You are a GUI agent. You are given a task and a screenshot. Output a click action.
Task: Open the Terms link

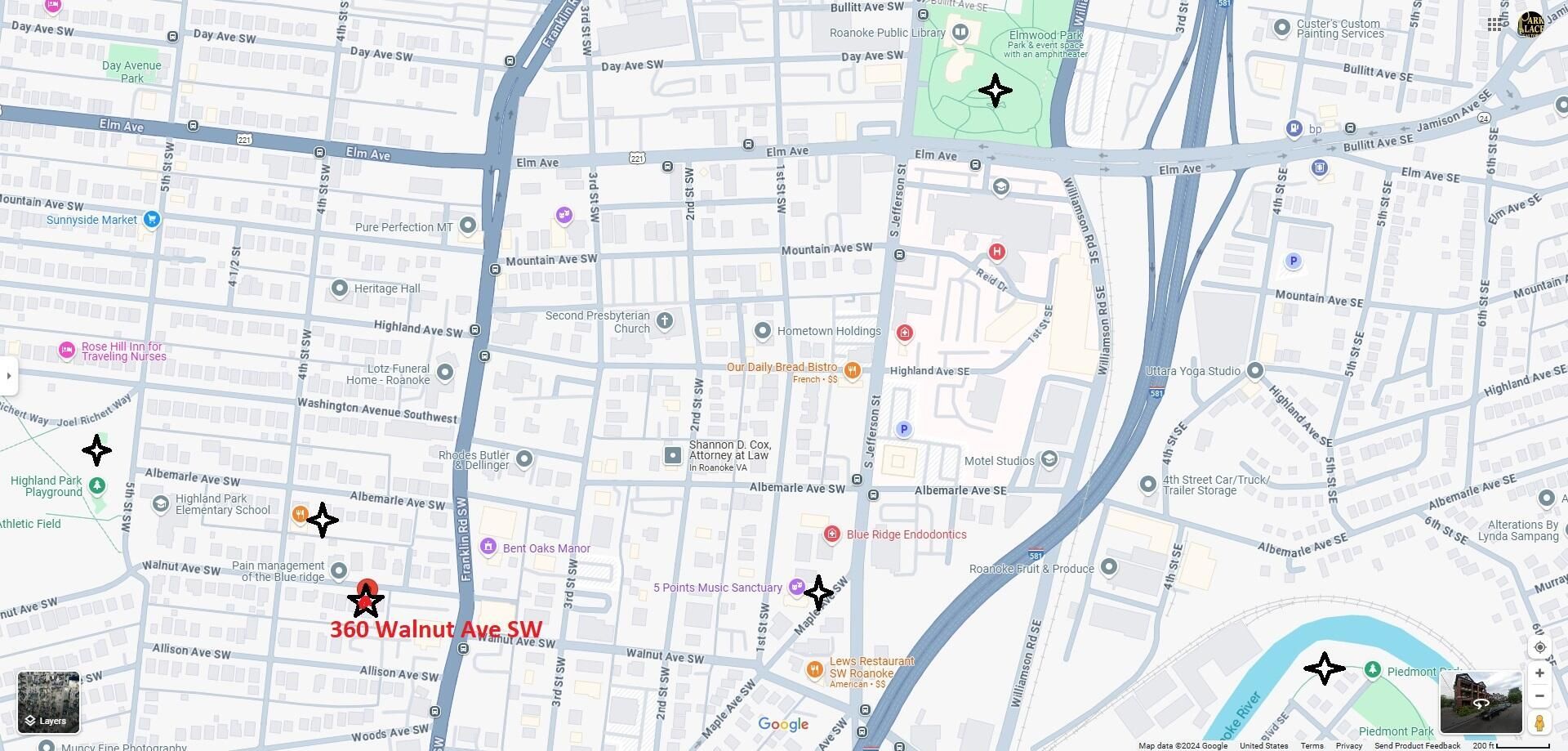click(x=1312, y=745)
